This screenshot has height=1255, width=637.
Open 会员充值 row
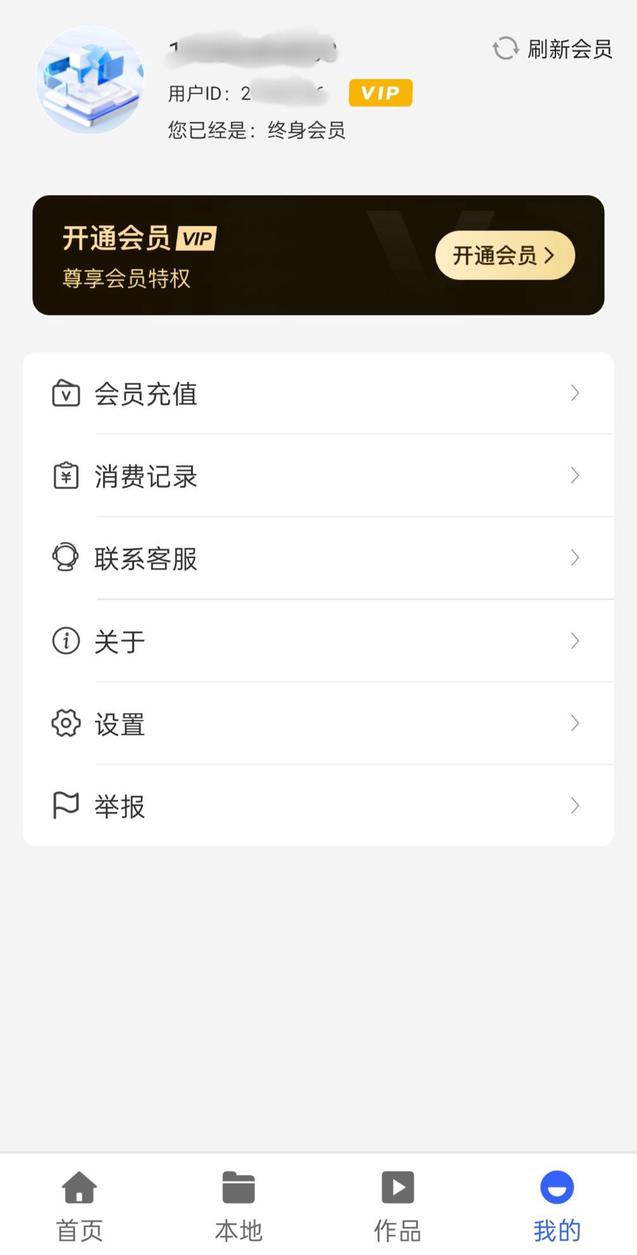[318, 394]
